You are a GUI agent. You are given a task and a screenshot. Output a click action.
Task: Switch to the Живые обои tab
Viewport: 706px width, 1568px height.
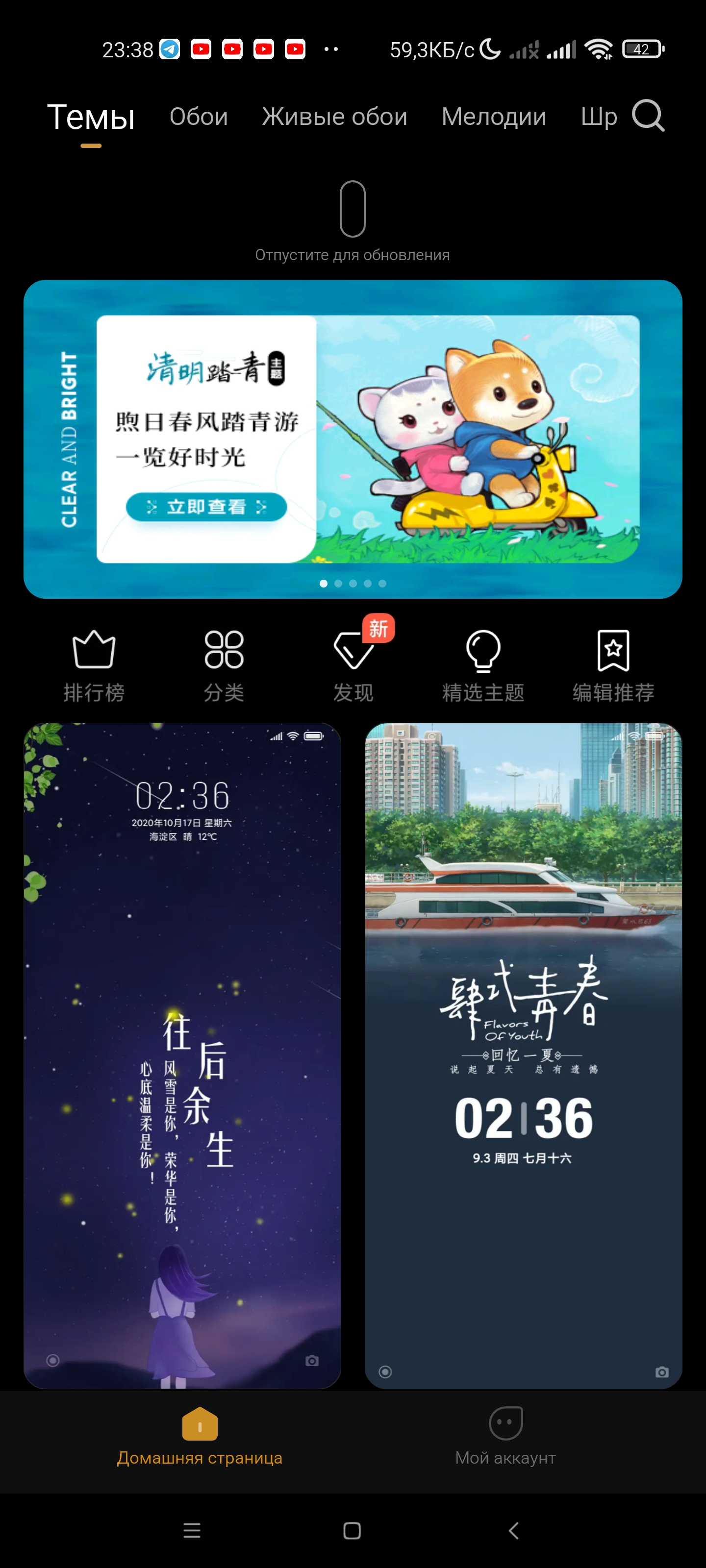(x=334, y=116)
